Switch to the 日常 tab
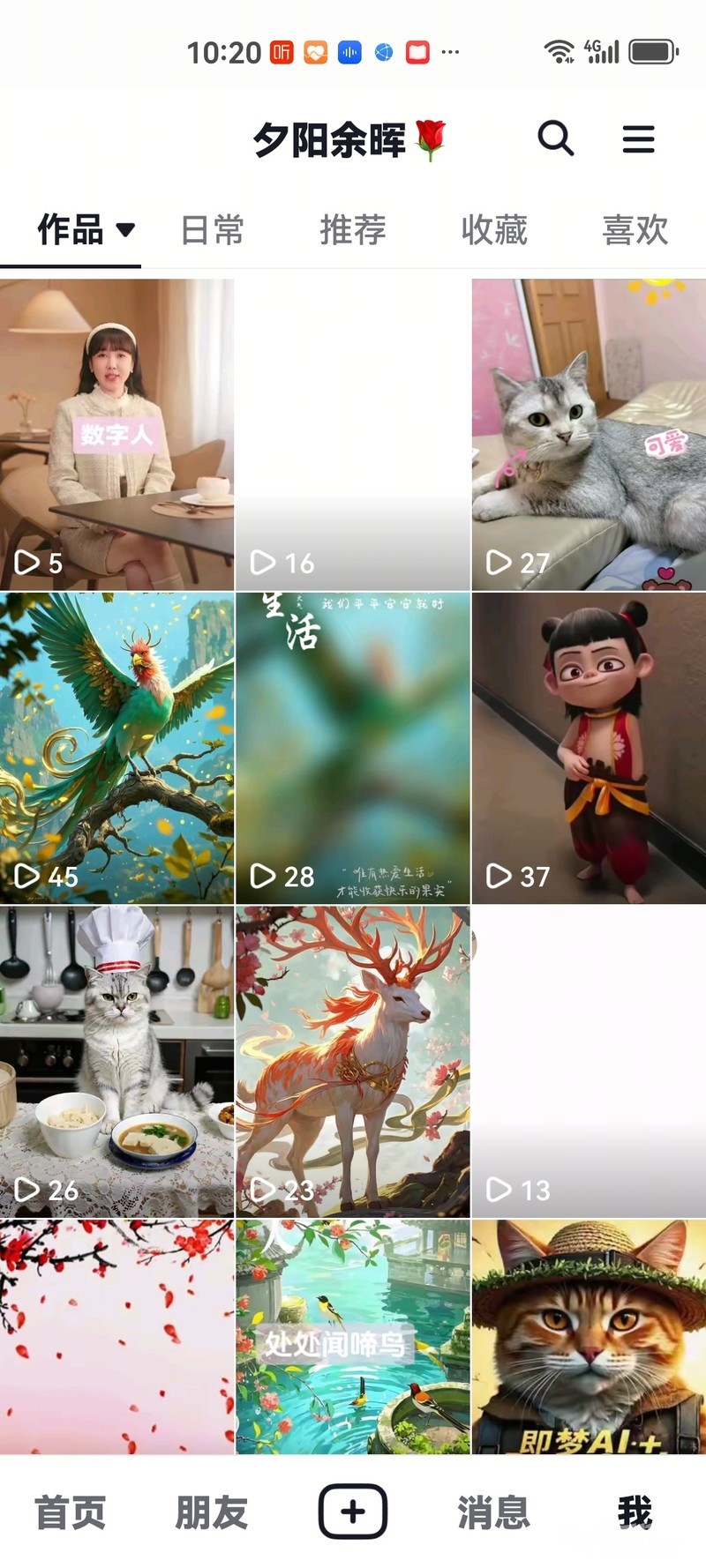This screenshot has height=1568, width=706. [212, 230]
